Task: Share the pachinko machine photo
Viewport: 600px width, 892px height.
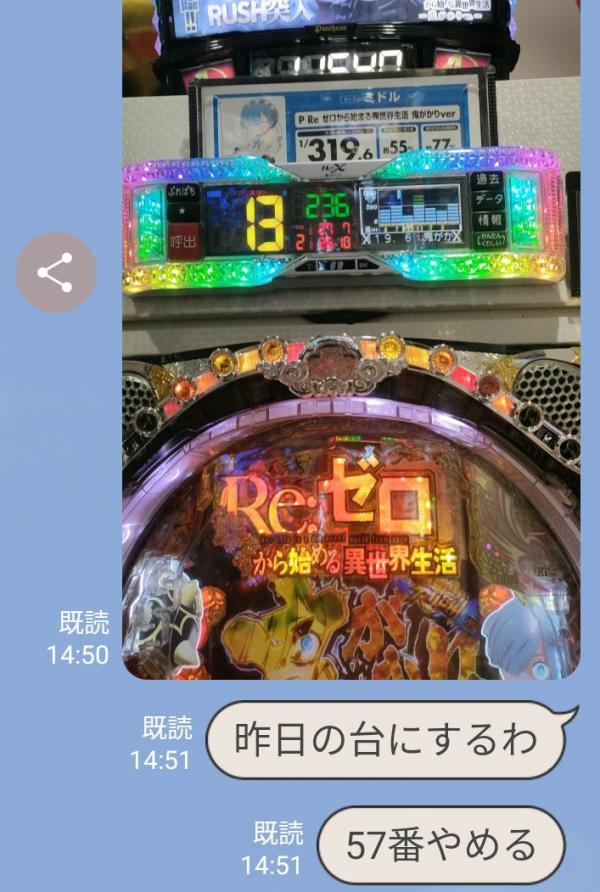Action: pyautogui.click(x=55, y=273)
